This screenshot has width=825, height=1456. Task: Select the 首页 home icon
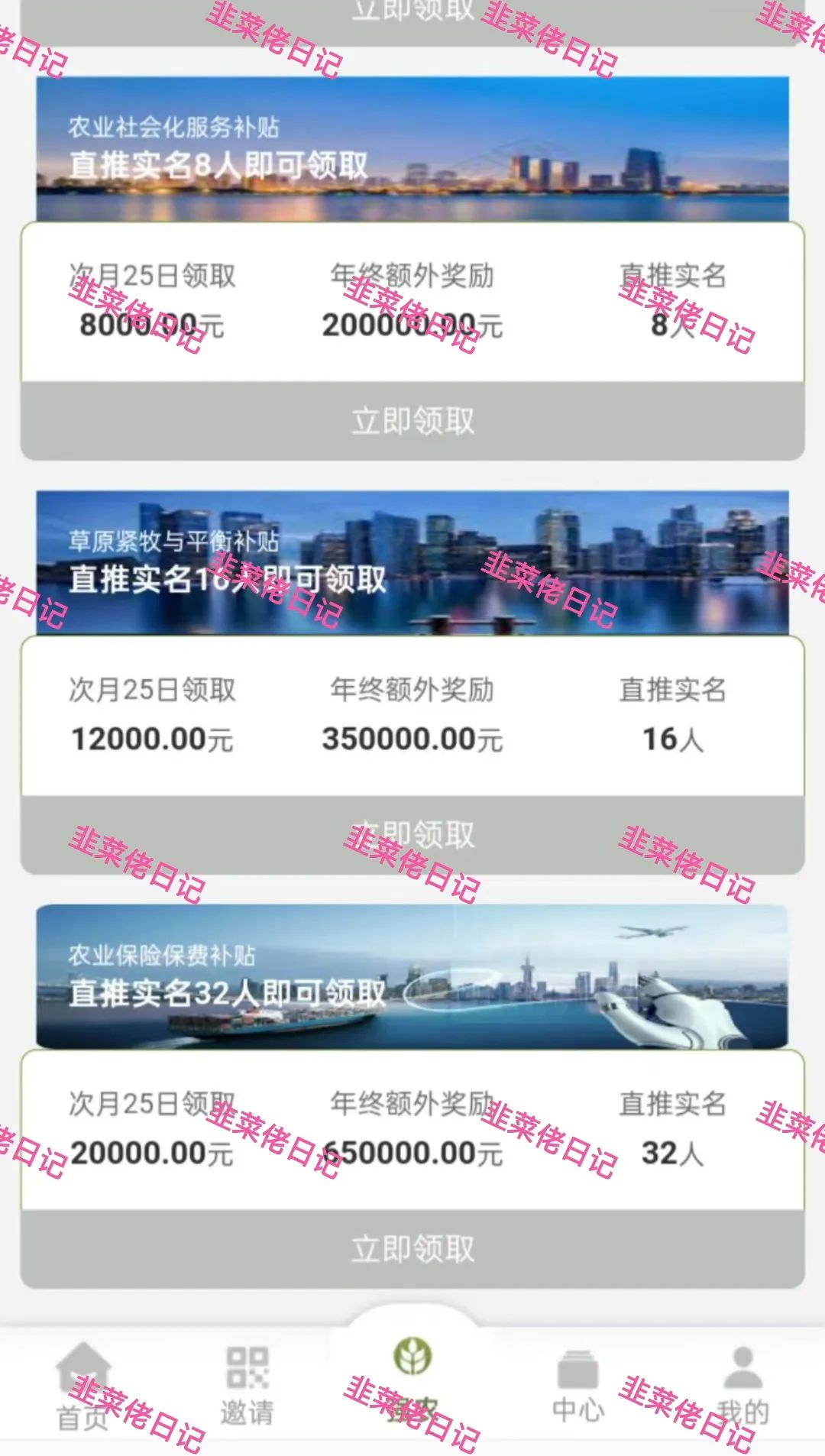[x=84, y=1367]
